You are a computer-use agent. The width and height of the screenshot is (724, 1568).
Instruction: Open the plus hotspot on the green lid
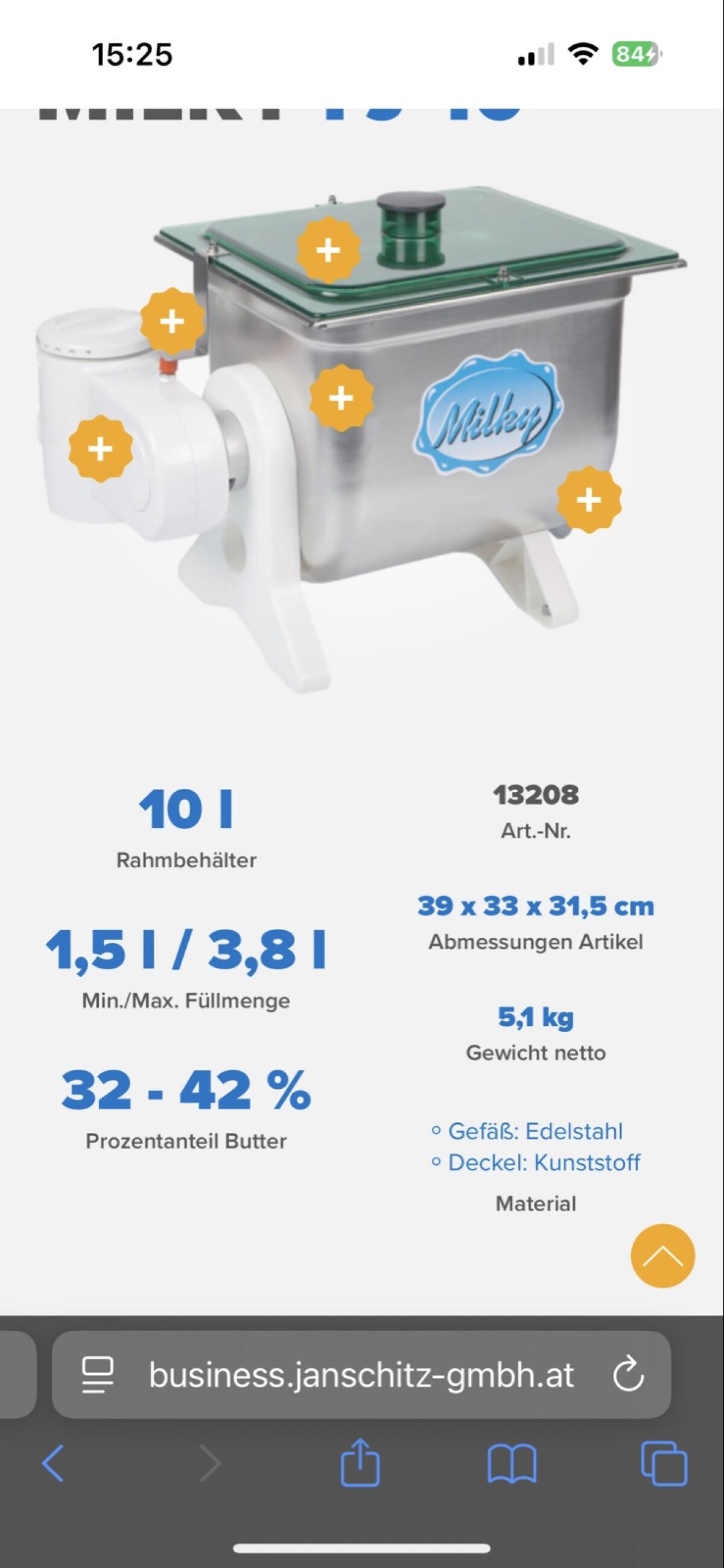point(328,250)
